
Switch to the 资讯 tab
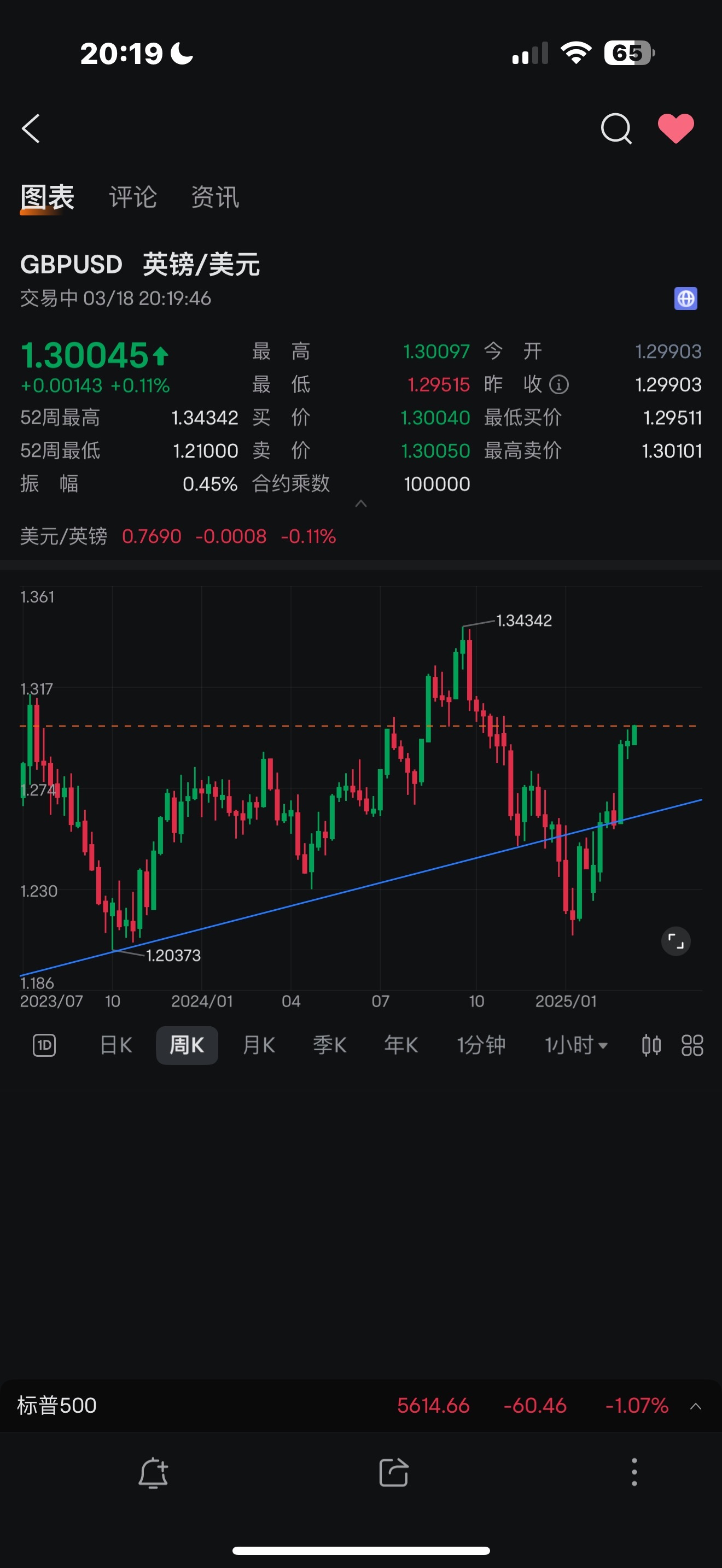point(215,197)
